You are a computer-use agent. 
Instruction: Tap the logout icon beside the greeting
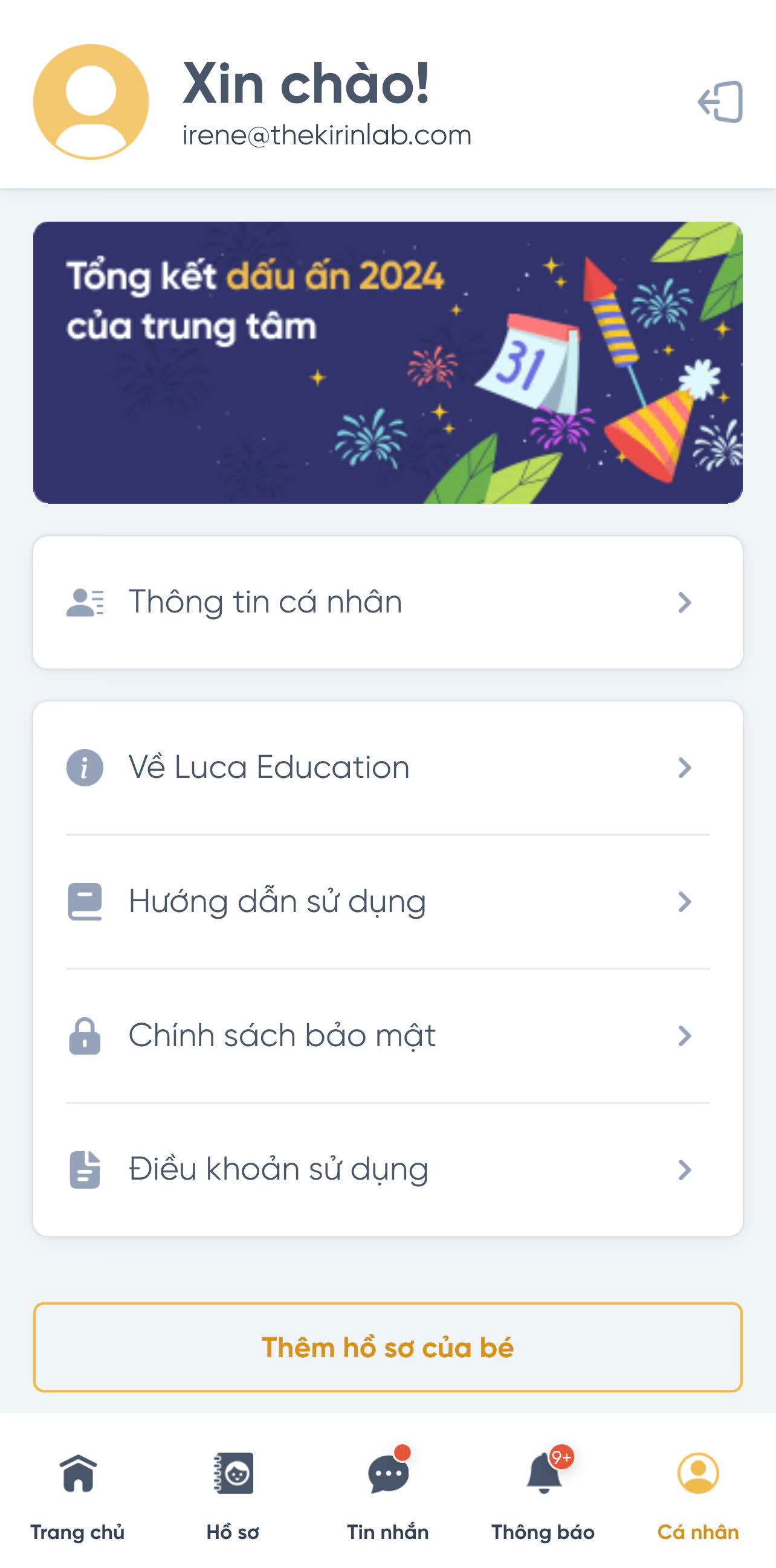[x=720, y=101]
